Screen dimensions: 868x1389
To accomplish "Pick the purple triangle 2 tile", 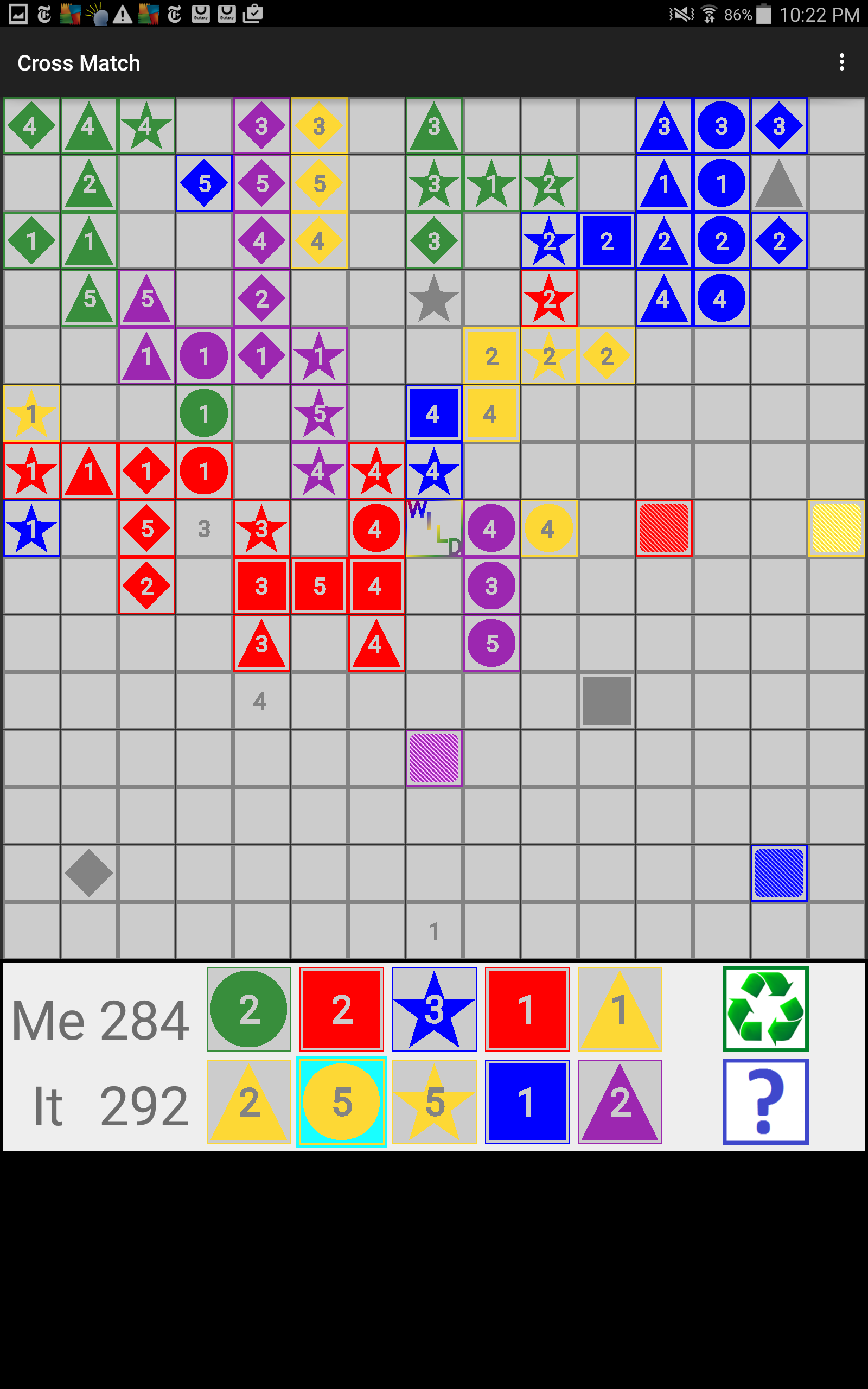I will click(620, 1101).
